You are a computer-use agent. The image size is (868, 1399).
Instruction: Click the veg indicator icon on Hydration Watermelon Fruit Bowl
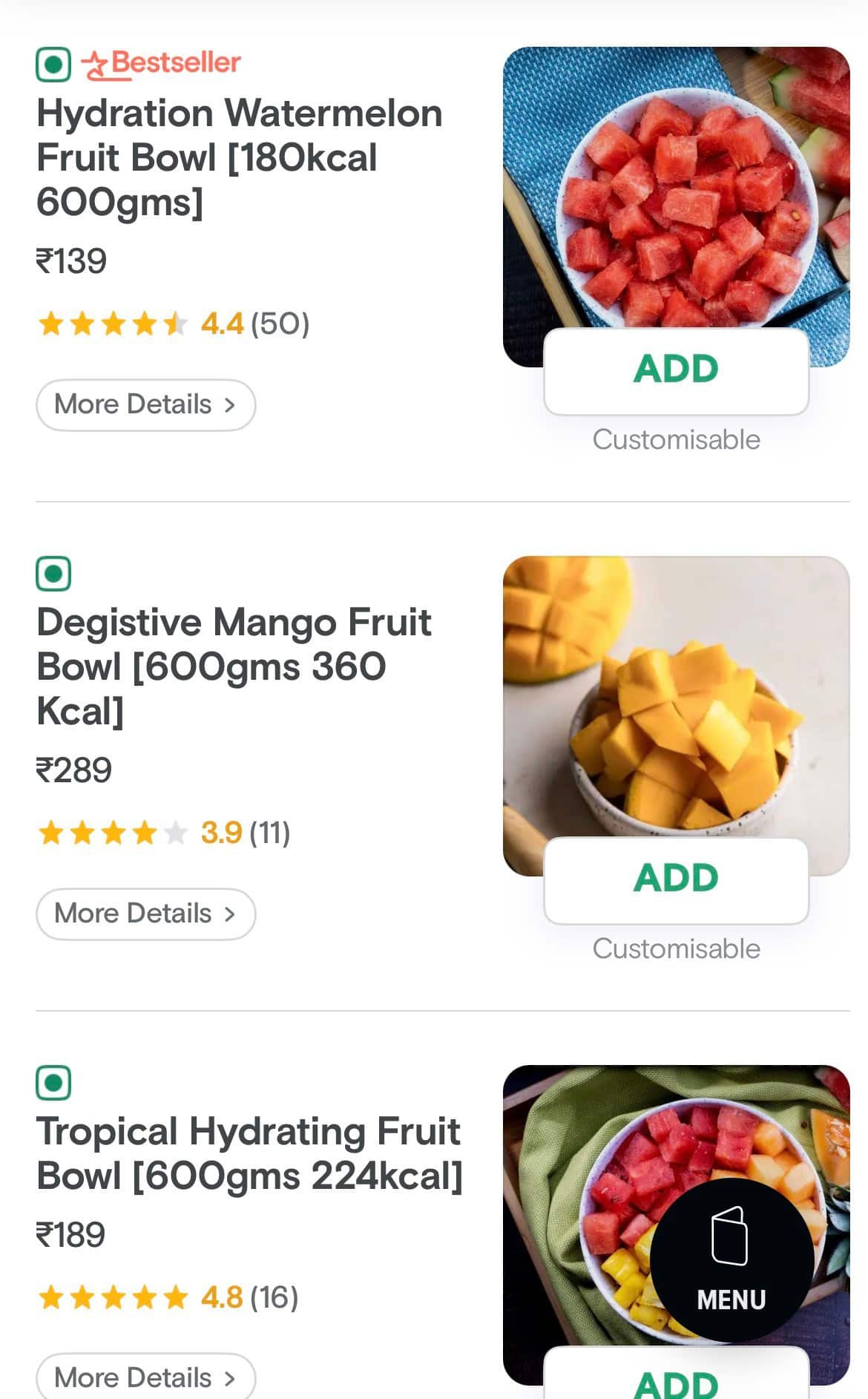[x=52, y=64]
